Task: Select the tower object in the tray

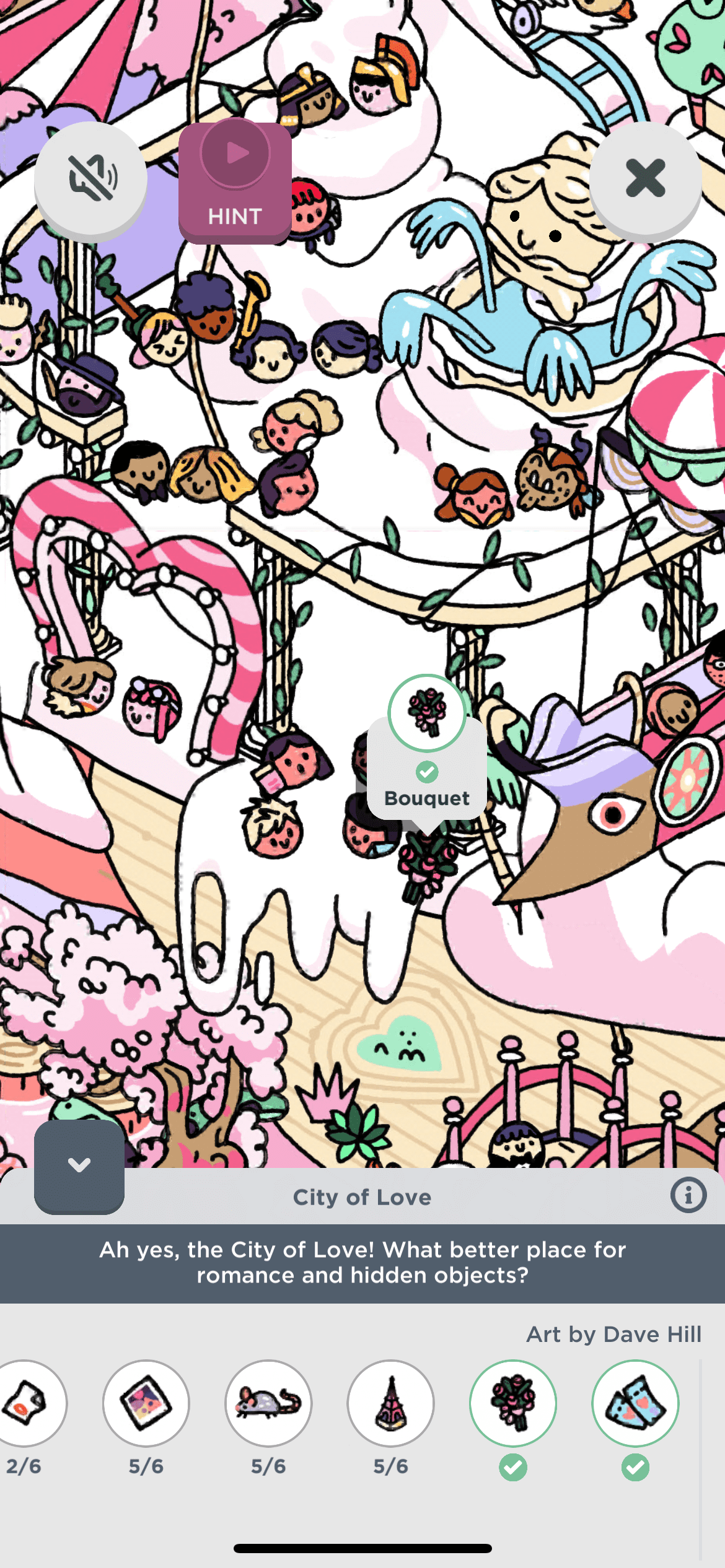Action: [x=391, y=1403]
